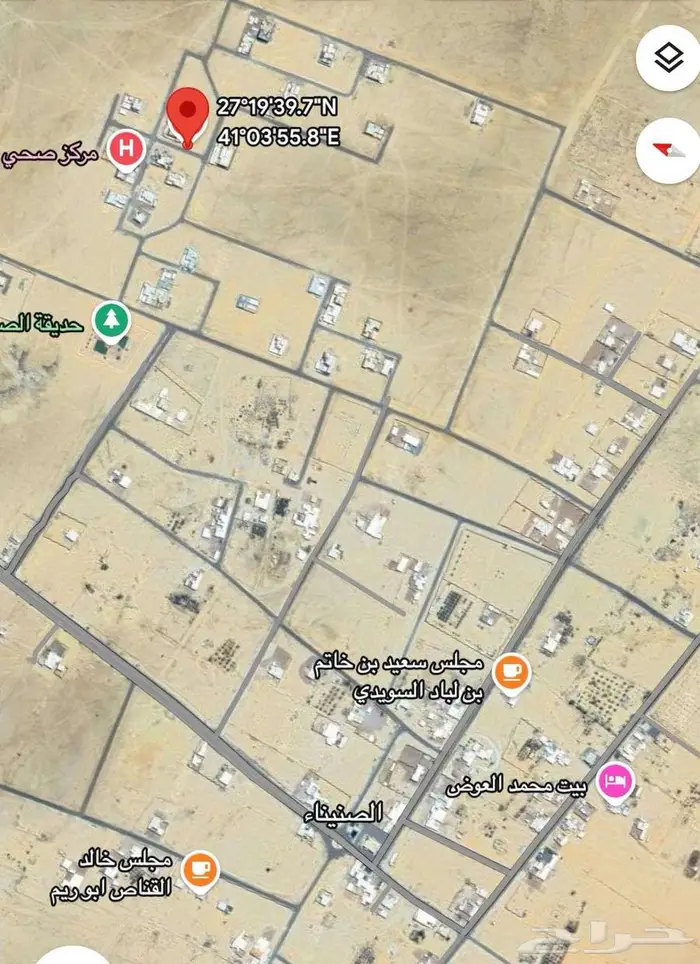
Task: Open the مركز صحي health center marker
Action: (125, 150)
